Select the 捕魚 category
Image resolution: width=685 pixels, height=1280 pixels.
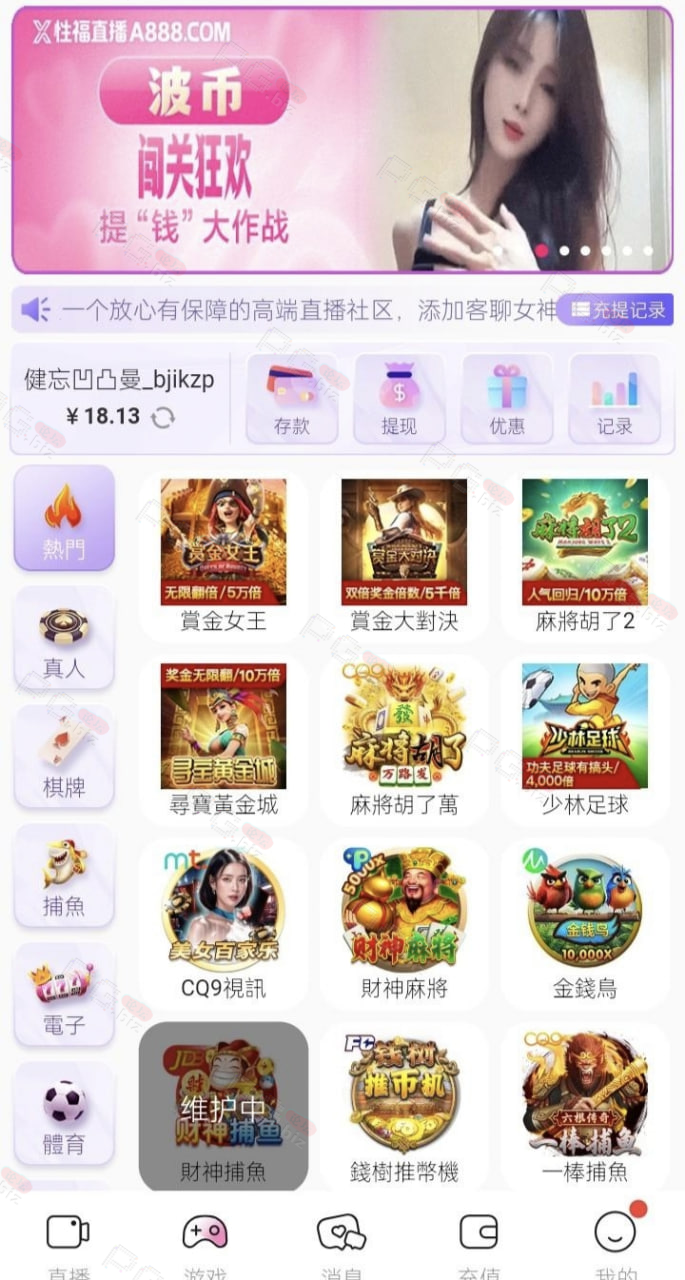pyautogui.click(x=64, y=875)
